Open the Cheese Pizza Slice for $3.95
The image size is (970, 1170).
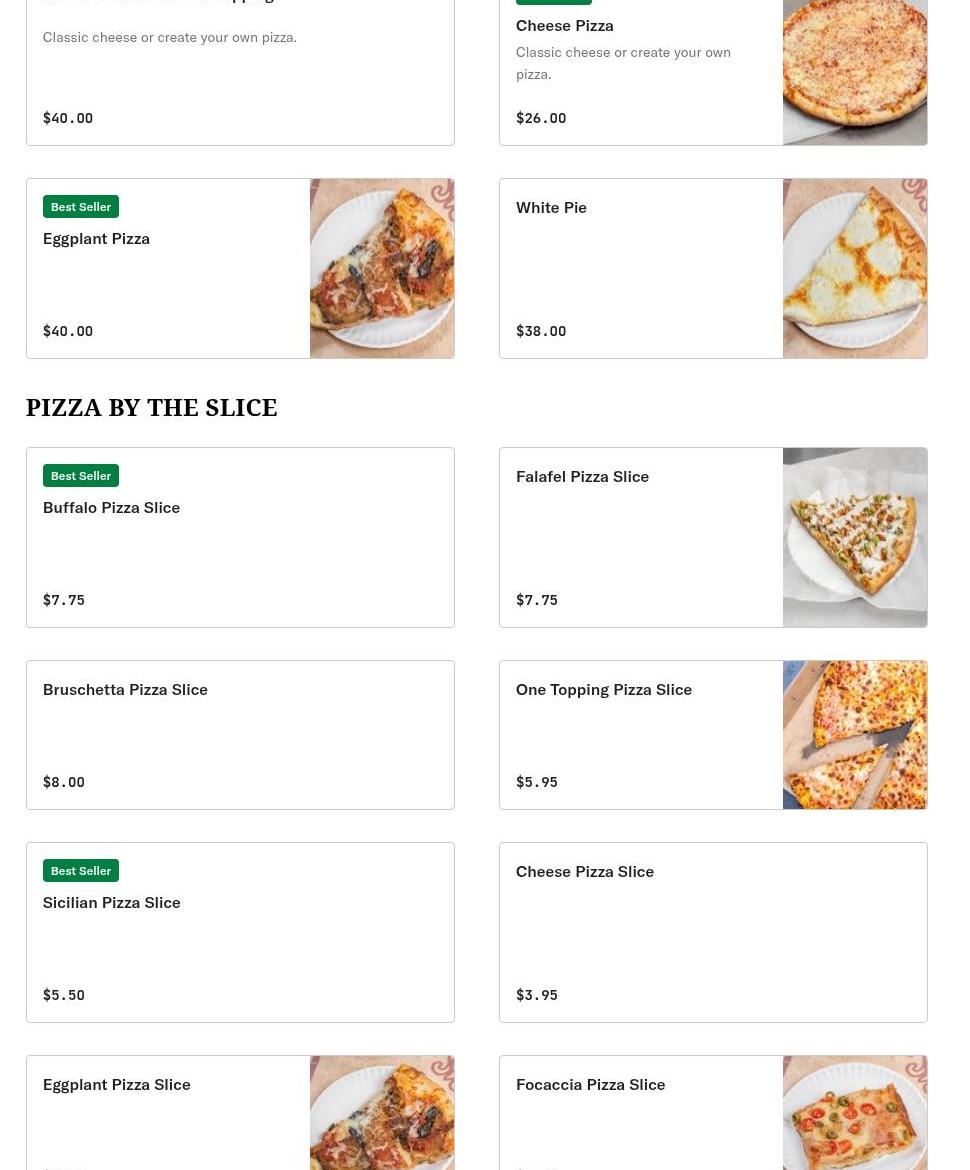[712, 932]
